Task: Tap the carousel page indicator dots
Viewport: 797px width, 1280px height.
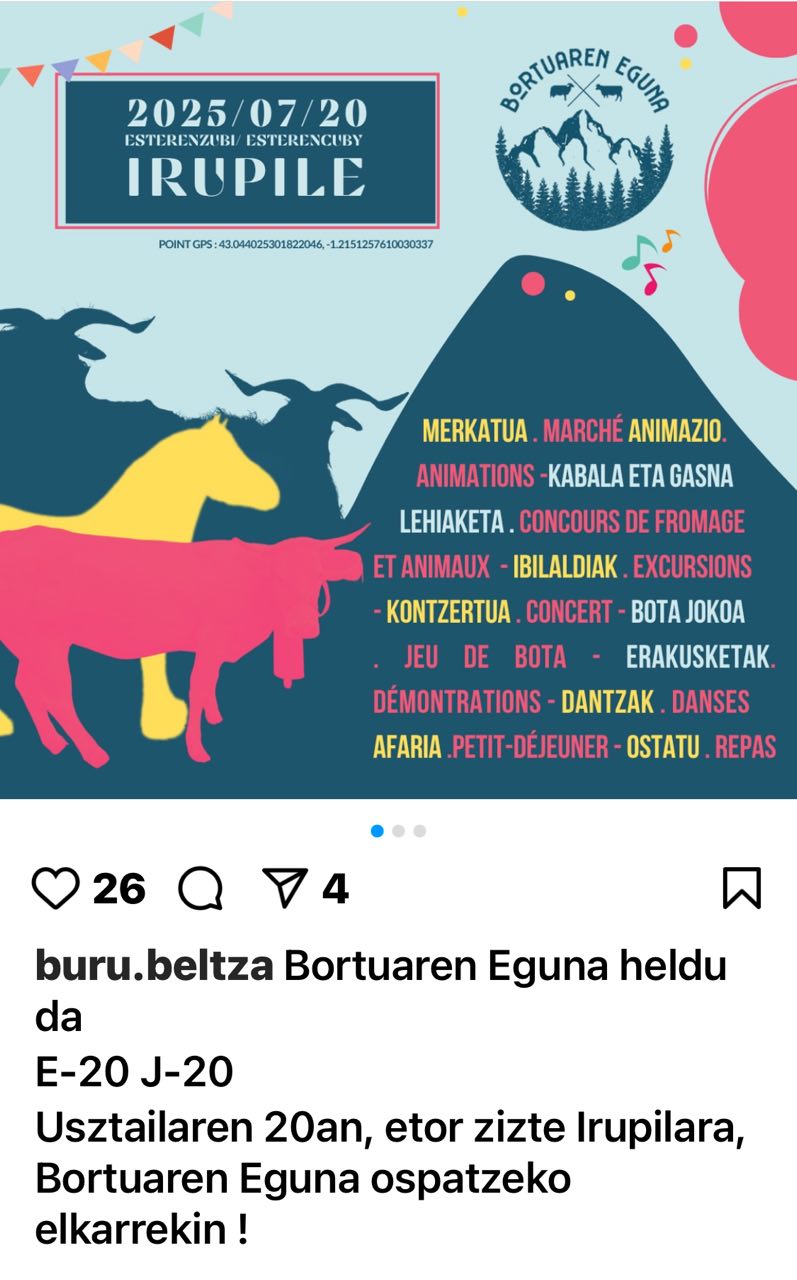Action: pos(398,831)
